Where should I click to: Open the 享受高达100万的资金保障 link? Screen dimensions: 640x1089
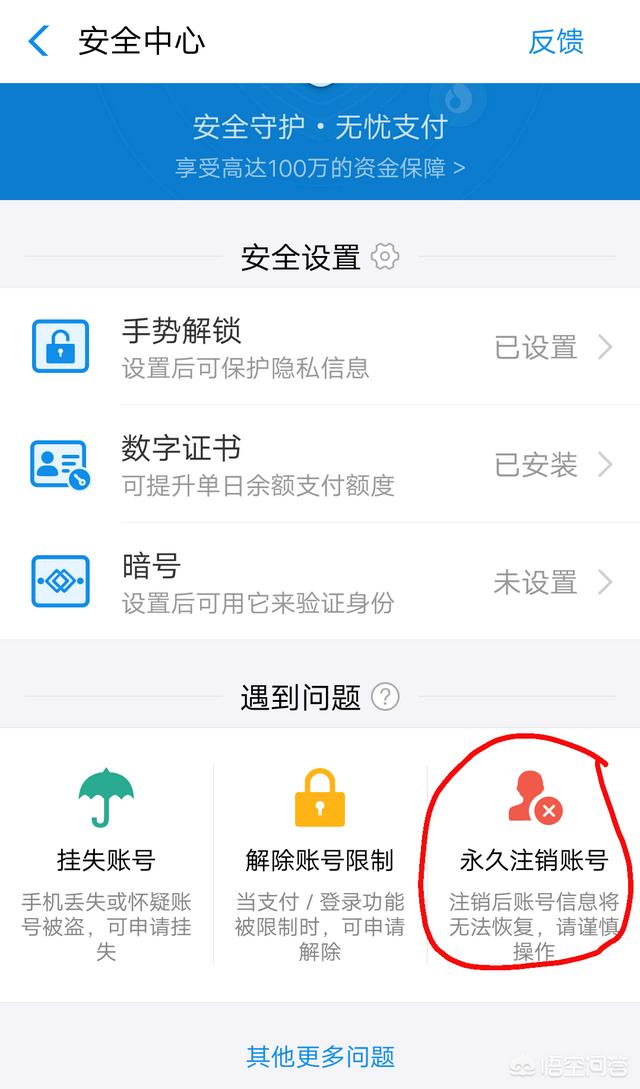click(320, 167)
